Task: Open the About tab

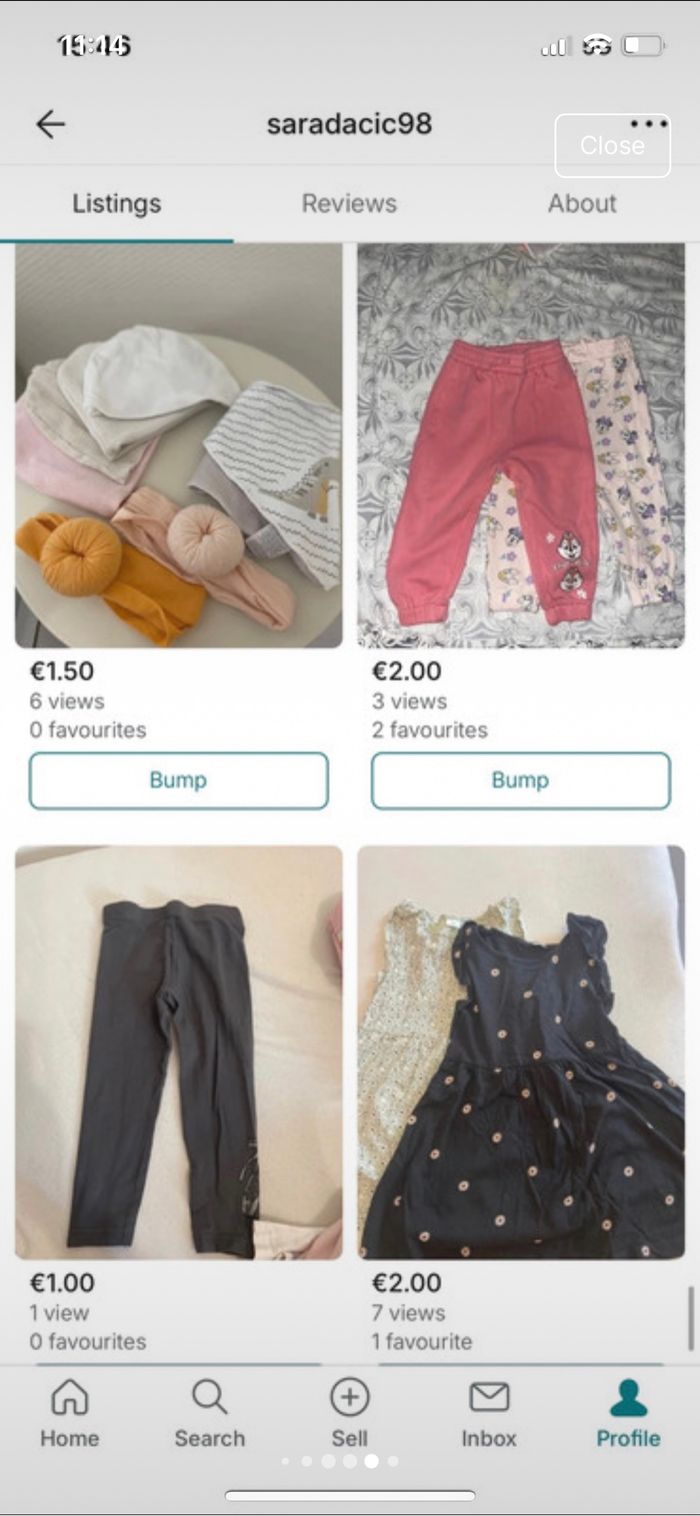Action: click(582, 204)
